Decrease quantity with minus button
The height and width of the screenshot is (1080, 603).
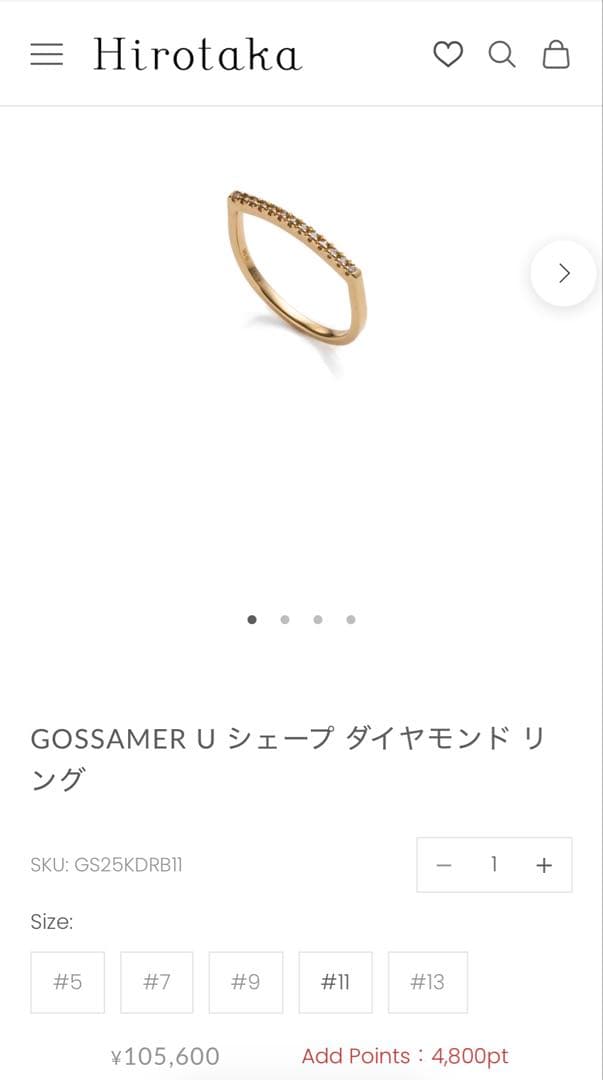445,865
